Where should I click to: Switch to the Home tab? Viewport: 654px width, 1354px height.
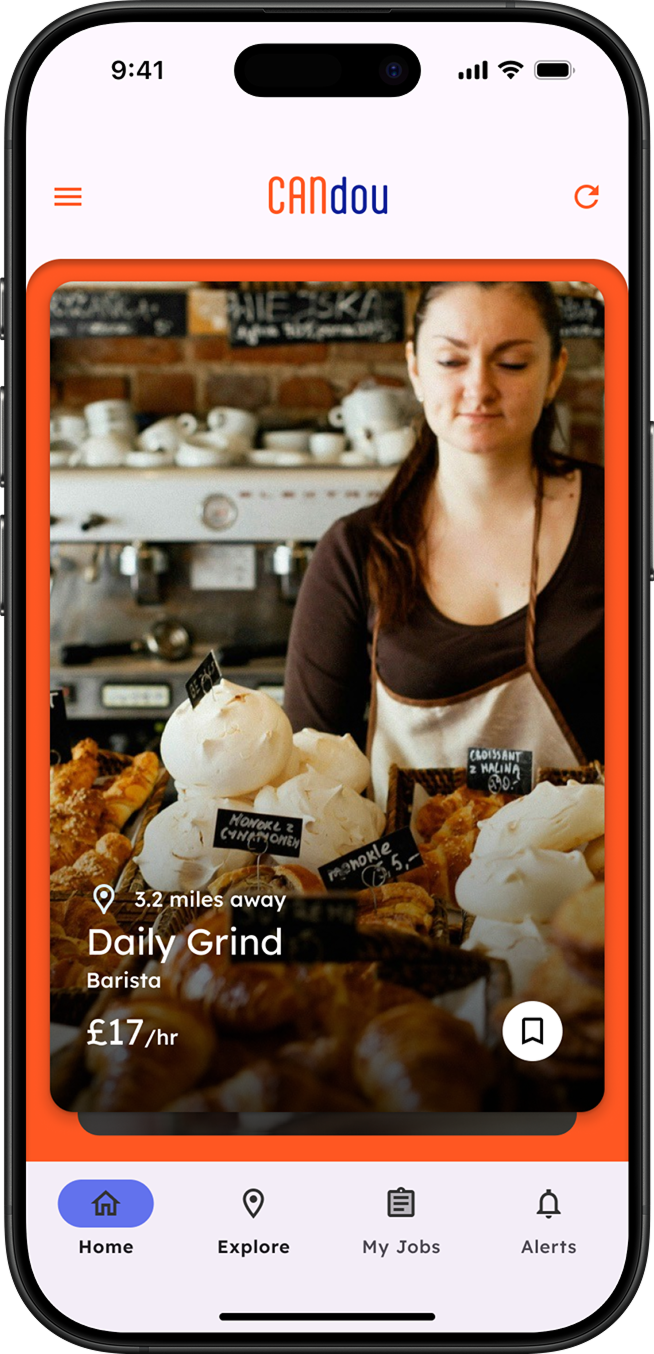pyautogui.click(x=106, y=1218)
